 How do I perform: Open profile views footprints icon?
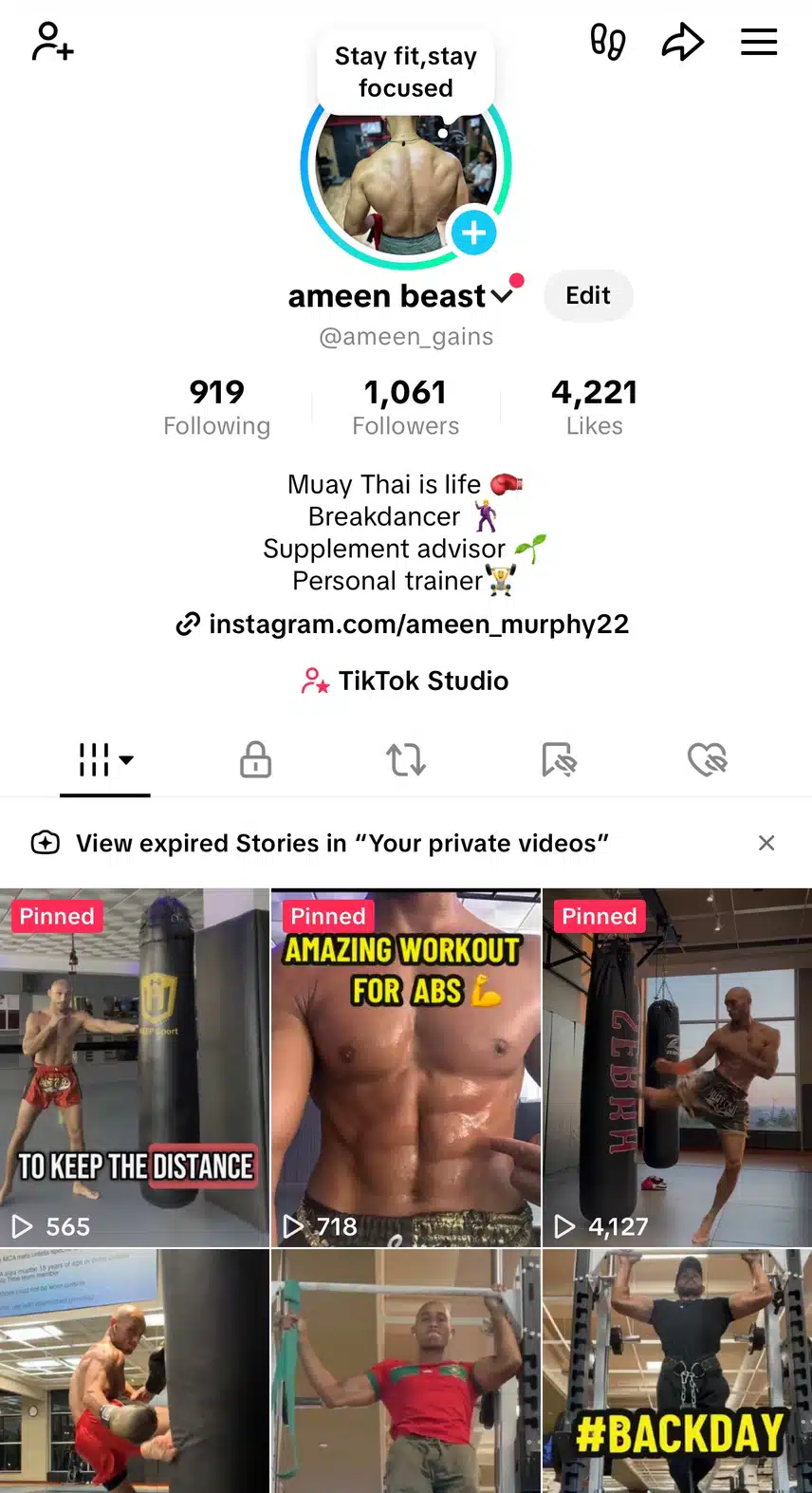607,42
